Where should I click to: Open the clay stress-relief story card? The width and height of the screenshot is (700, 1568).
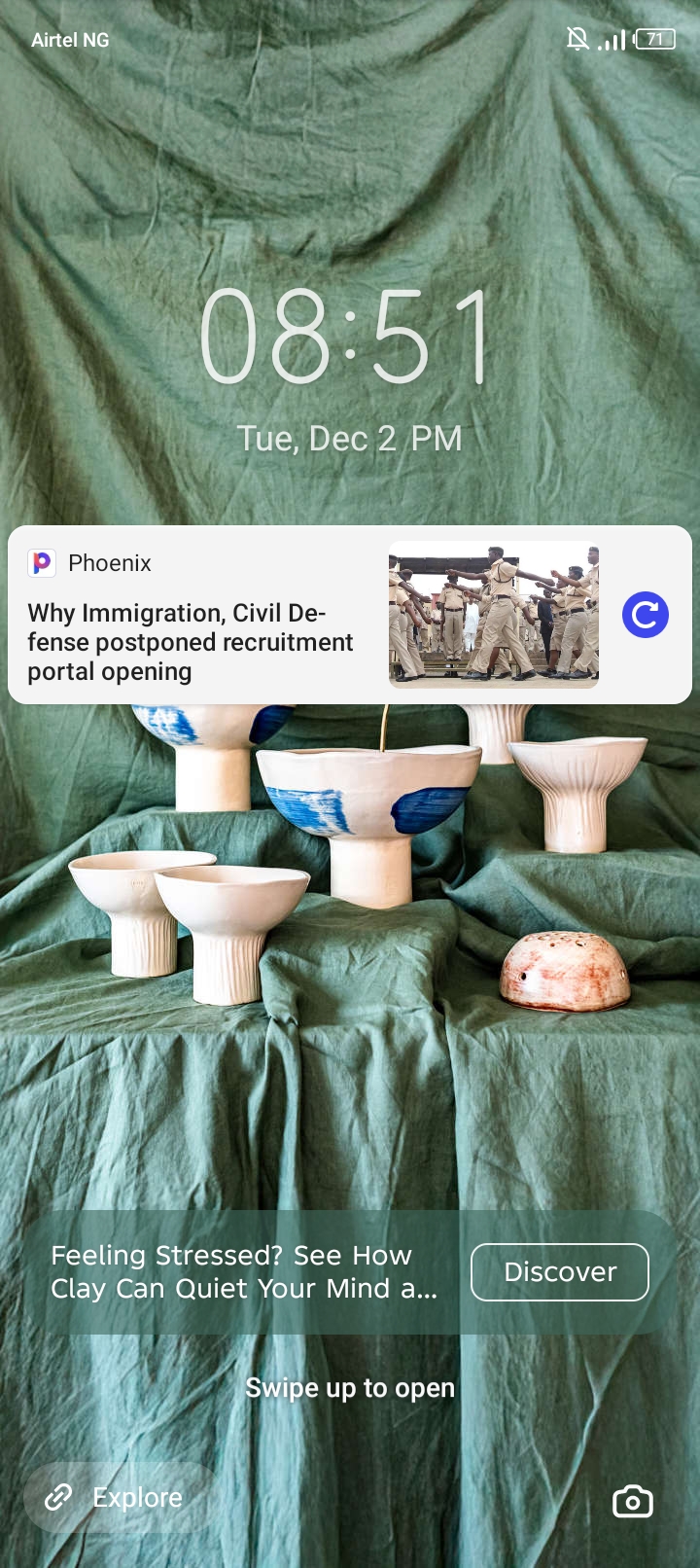[245, 1272]
